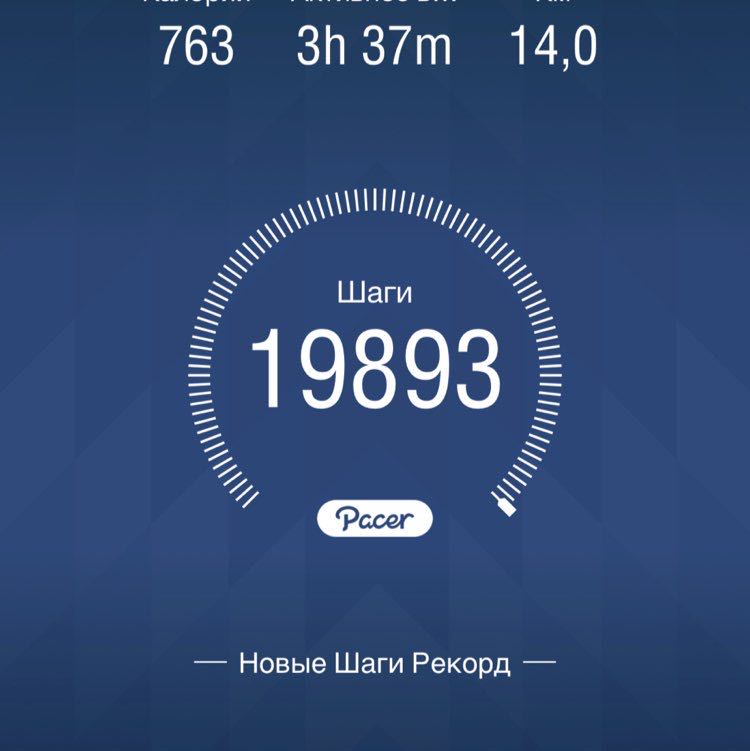Tap the Pacer wordmark text
Image resolution: width=750 pixels, height=751 pixels.
click(375, 516)
